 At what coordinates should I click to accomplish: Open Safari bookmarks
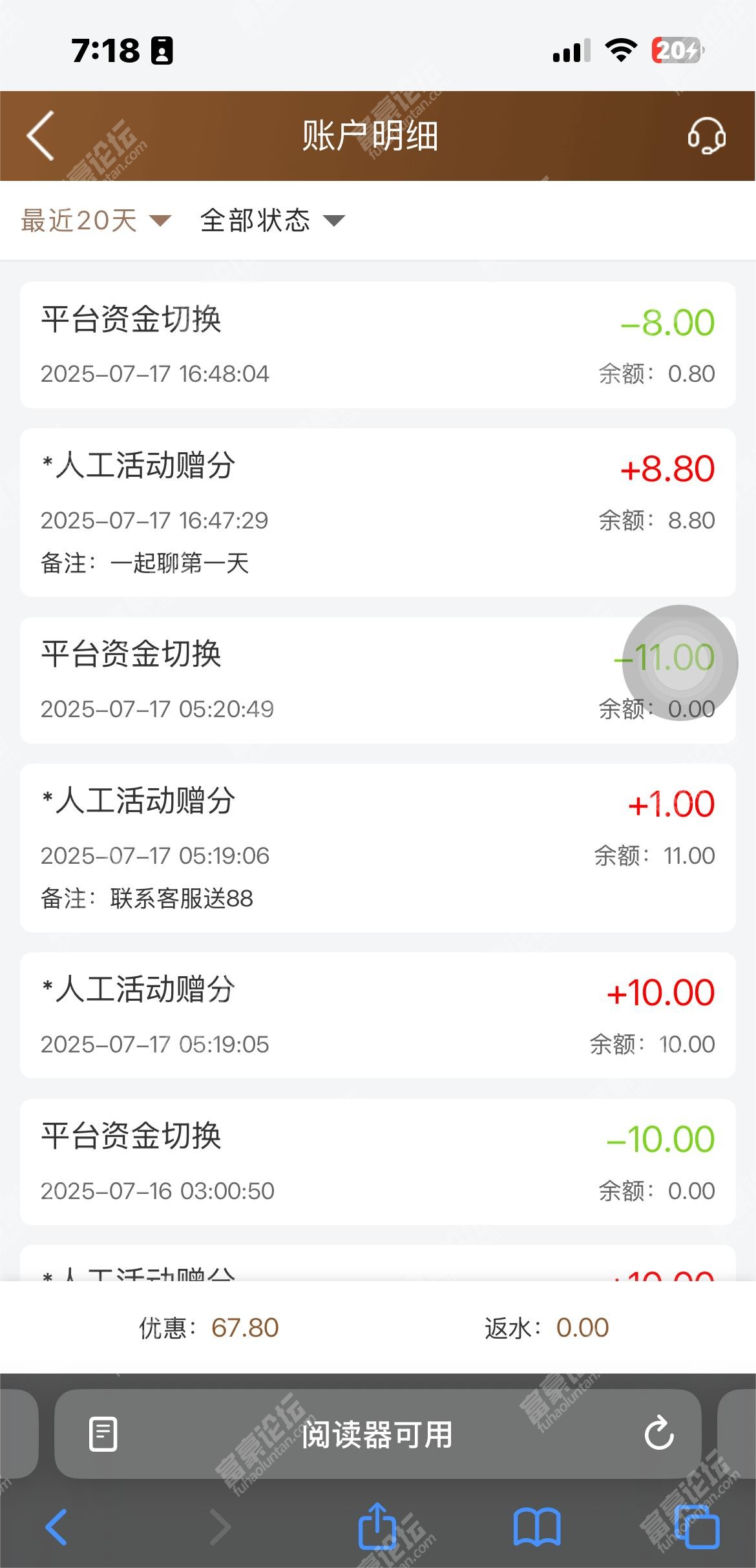(x=537, y=1527)
